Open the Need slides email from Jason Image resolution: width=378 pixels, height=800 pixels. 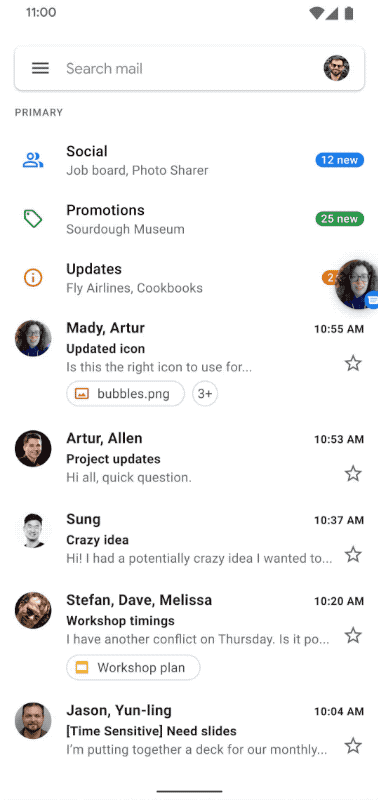[x=189, y=730]
